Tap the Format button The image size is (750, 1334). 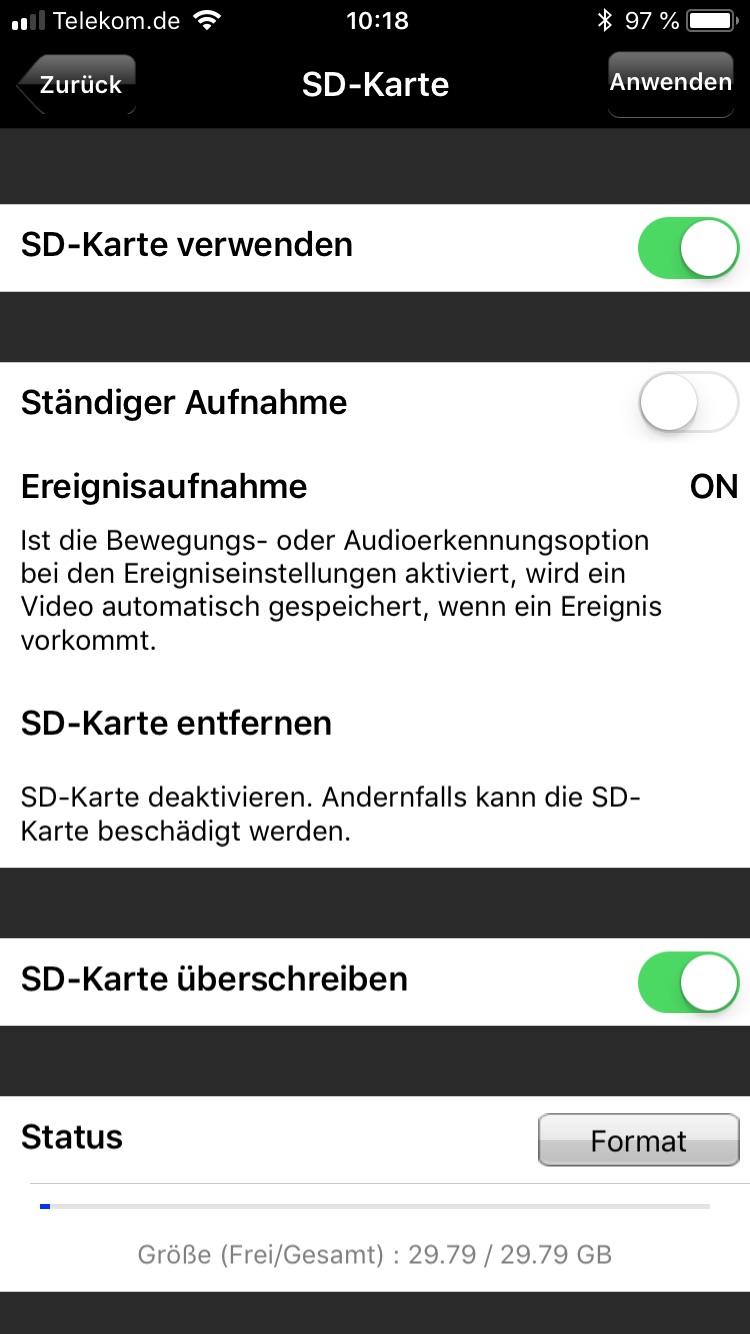tap(638, 1141)
